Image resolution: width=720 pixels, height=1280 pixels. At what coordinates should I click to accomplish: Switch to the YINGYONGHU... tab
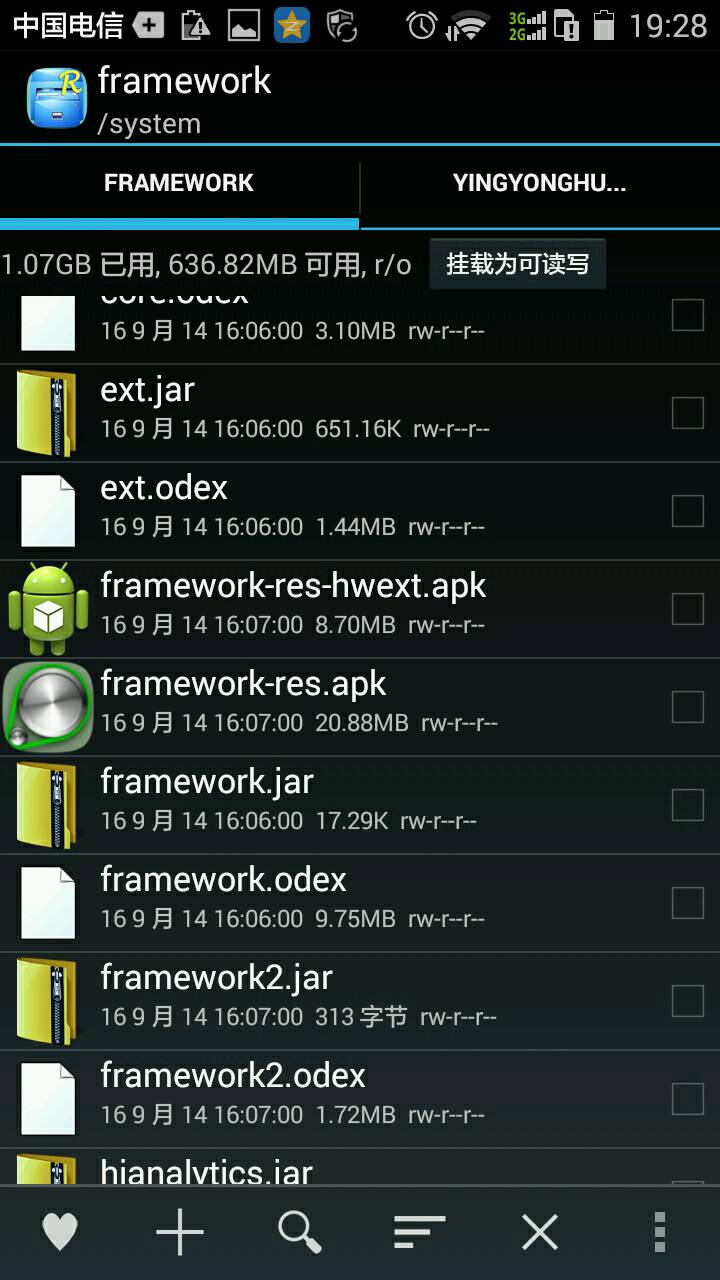539,184
